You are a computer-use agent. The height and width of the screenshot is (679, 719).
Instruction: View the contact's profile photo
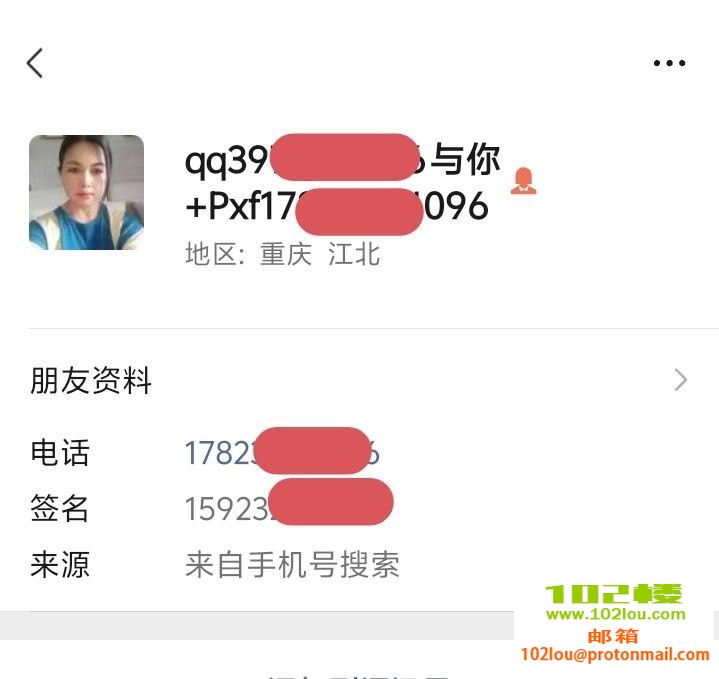(x=86, y=192)
